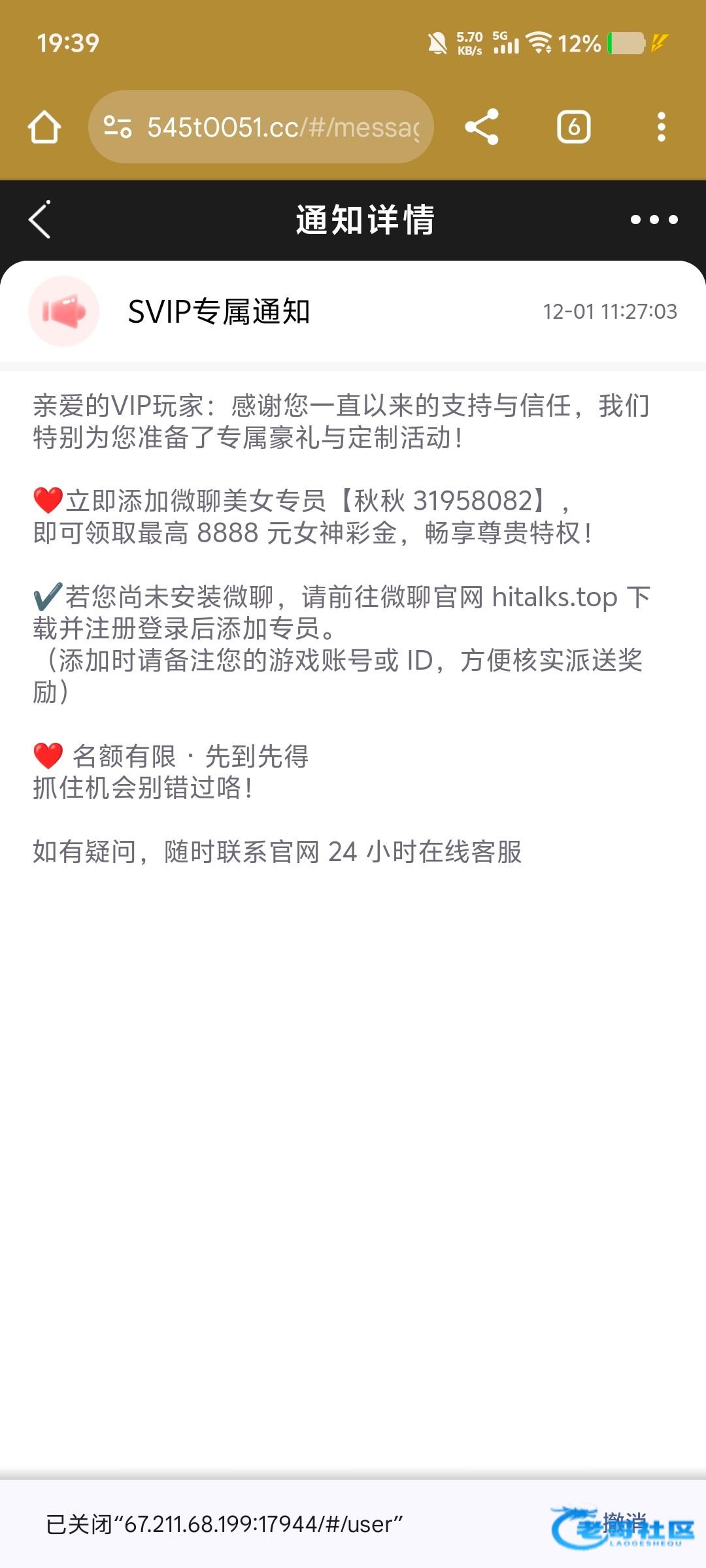Open the three-dot menu beside 通知详情

pyautogui.click(x=654, y=220)
